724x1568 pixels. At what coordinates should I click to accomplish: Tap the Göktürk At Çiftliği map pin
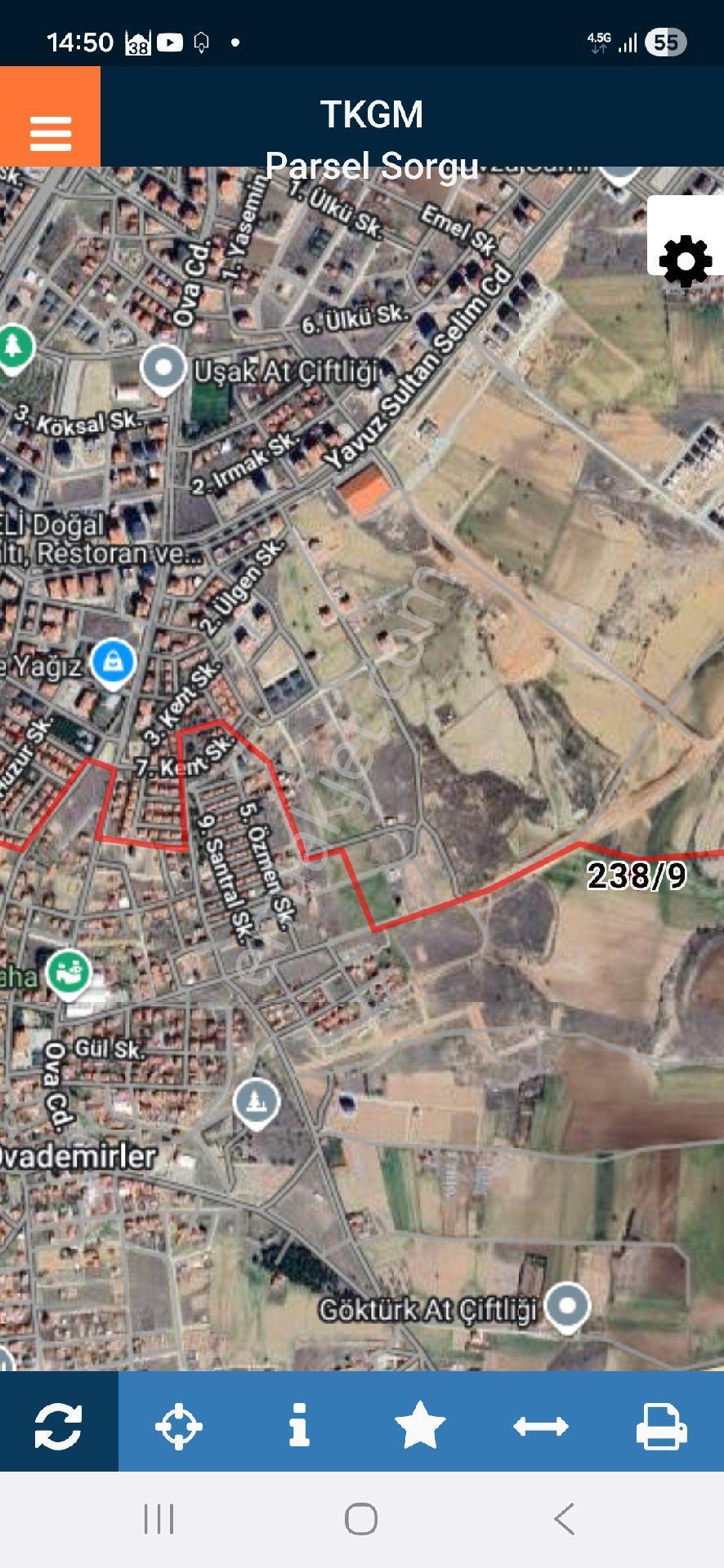(x=567, y=1307)
